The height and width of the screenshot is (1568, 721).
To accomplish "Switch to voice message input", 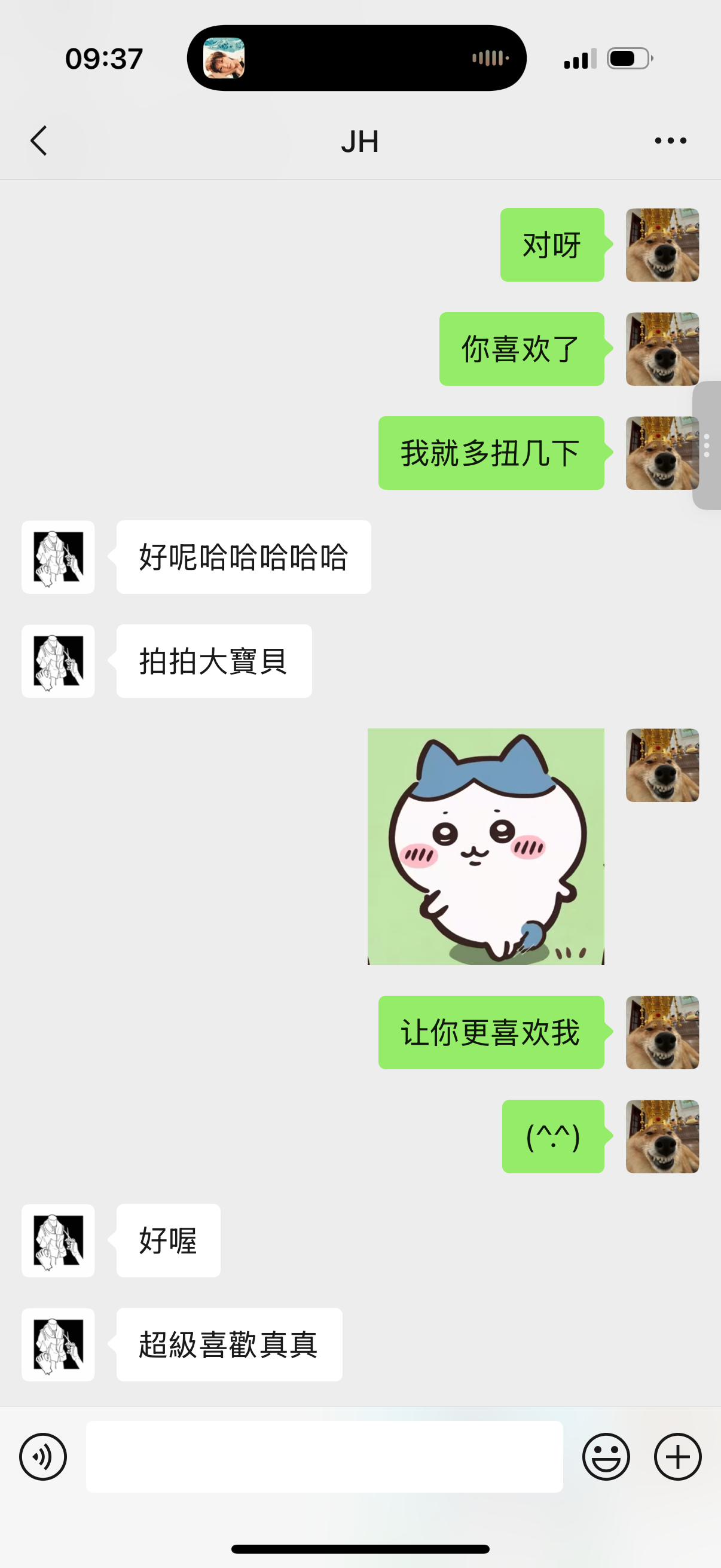I will (42, 1457).
